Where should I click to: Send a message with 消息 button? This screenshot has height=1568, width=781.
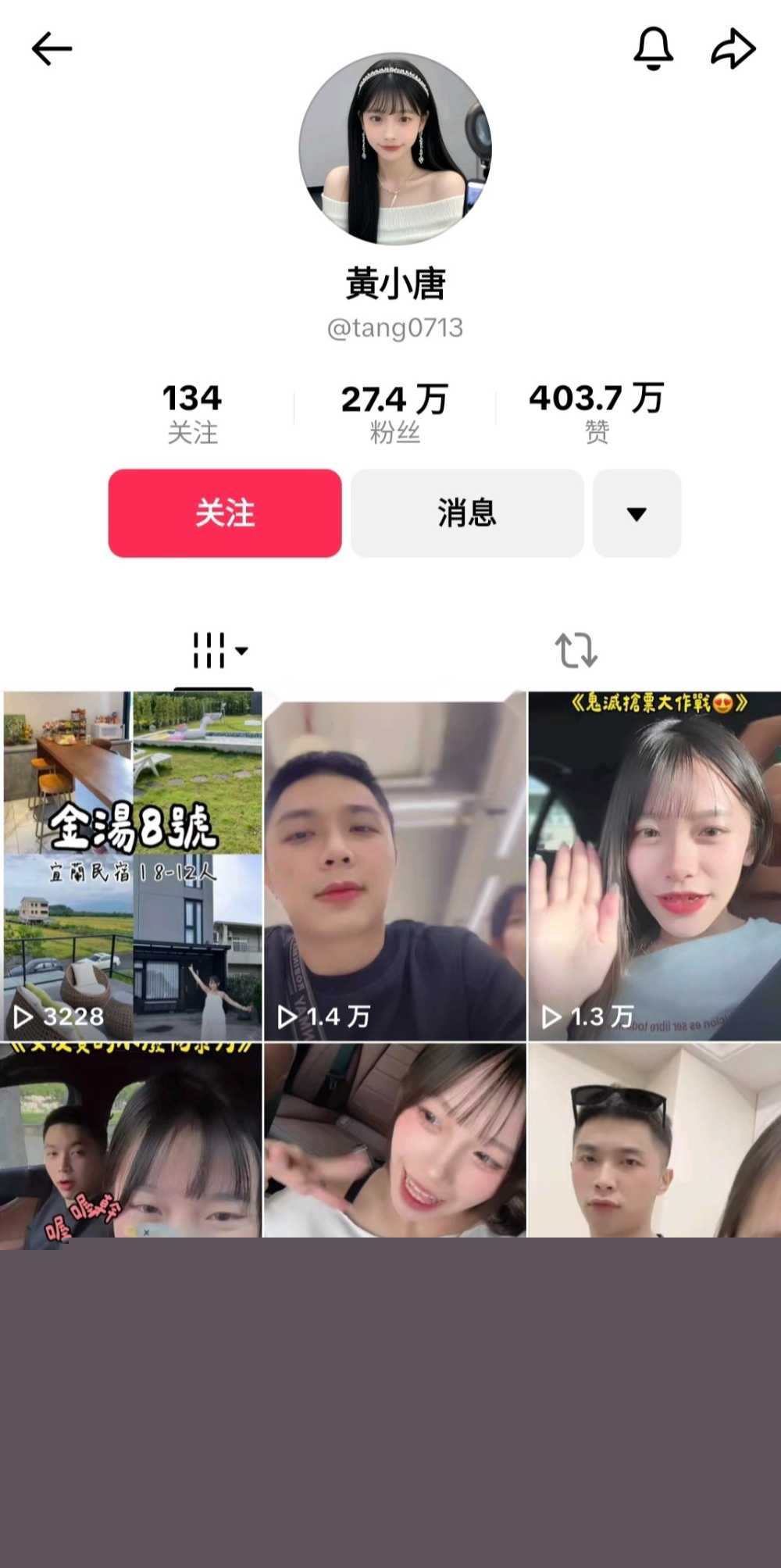(467, 513)
